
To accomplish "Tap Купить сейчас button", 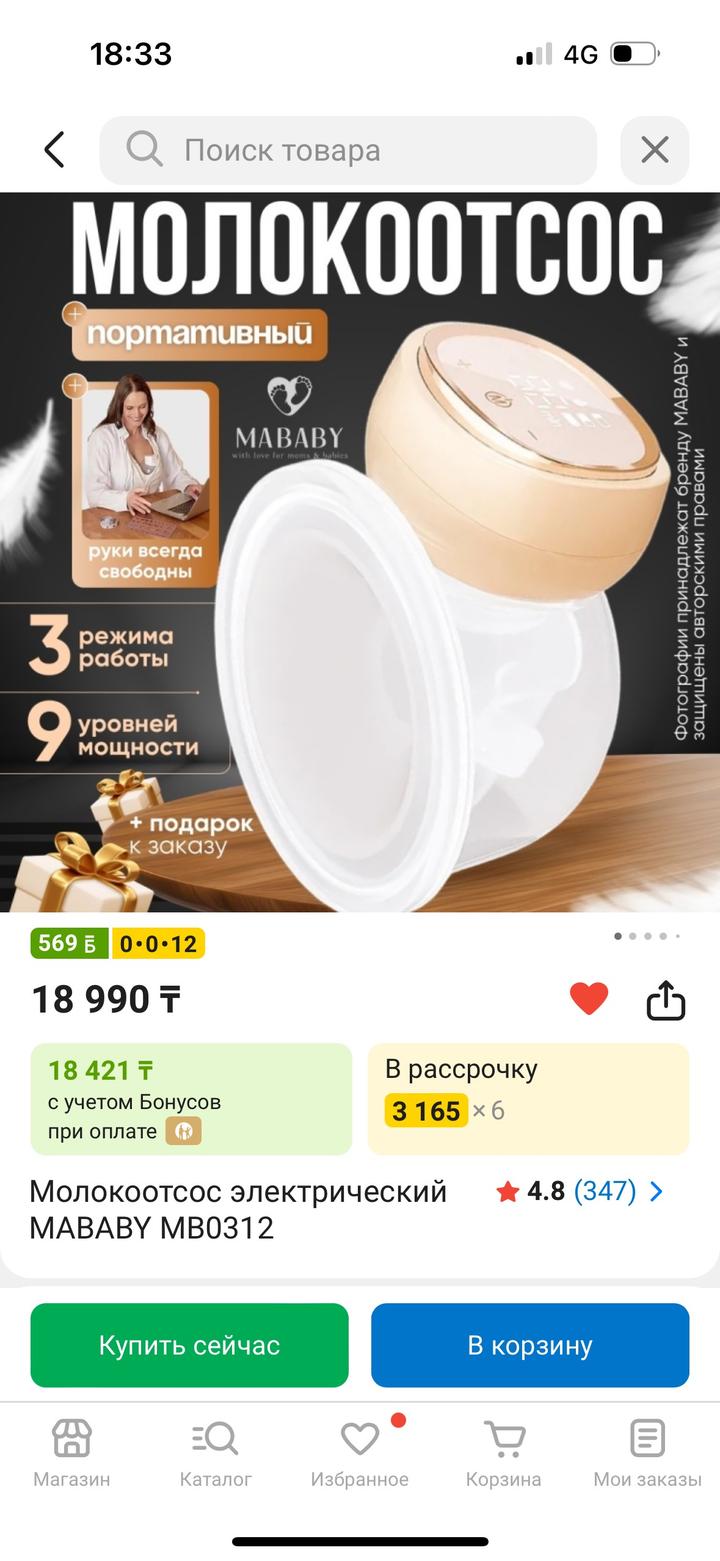I will point(190,1345).
